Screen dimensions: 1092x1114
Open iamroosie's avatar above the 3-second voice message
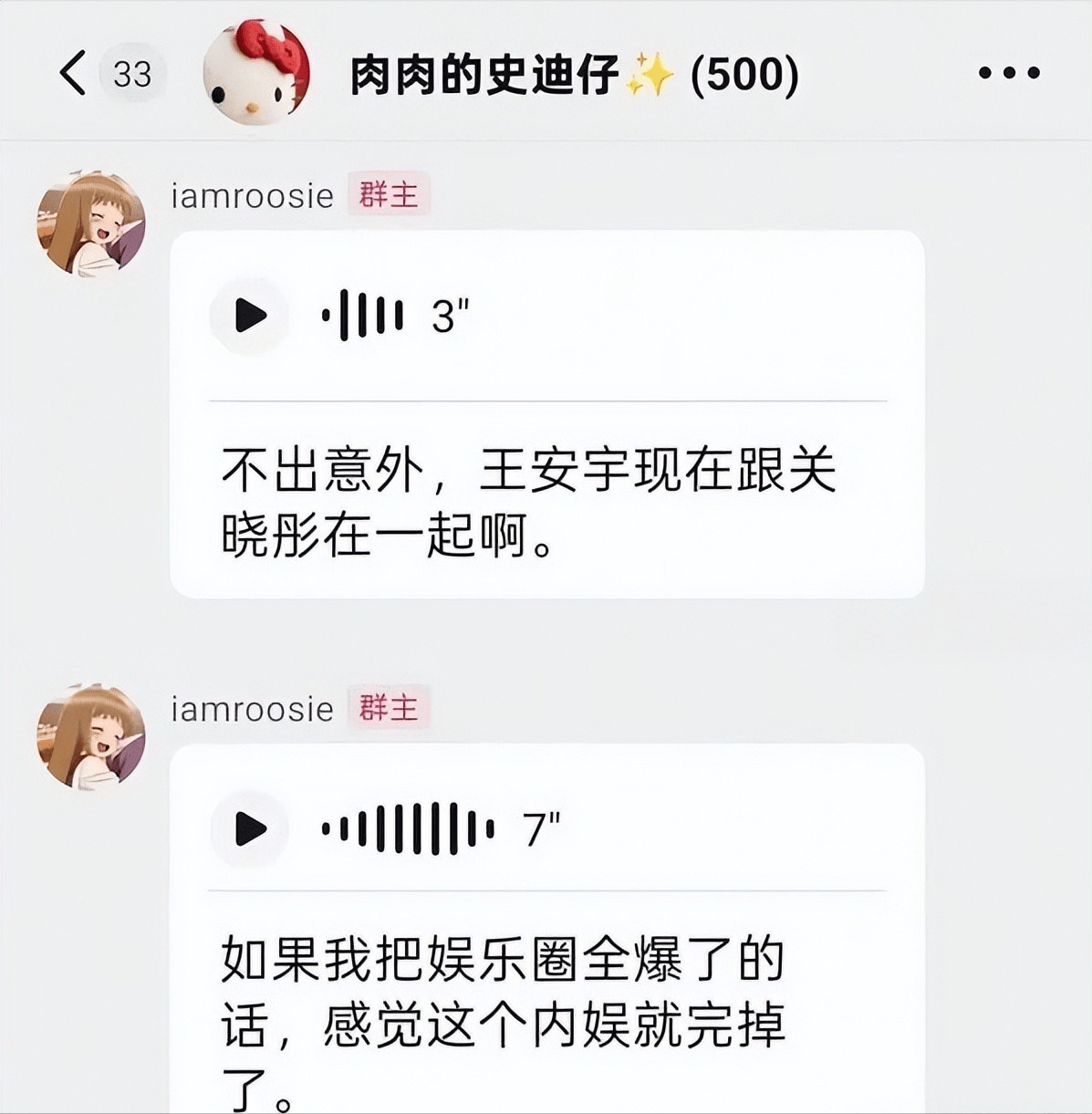(x=91, y=223)
